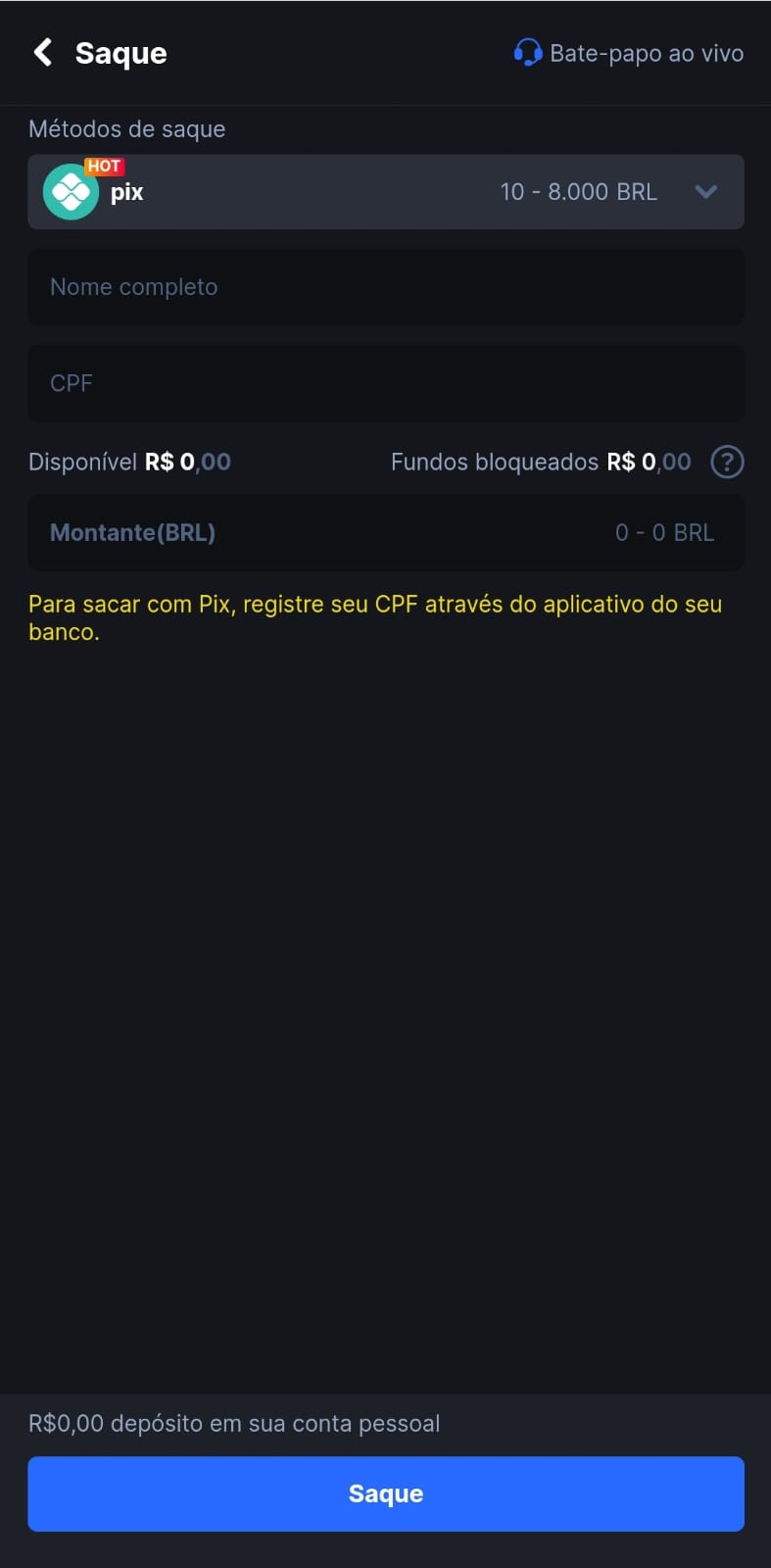This screenshot has height=1568, width=771.
Task: Focus the Nome completo field
Action: point(385,287)
